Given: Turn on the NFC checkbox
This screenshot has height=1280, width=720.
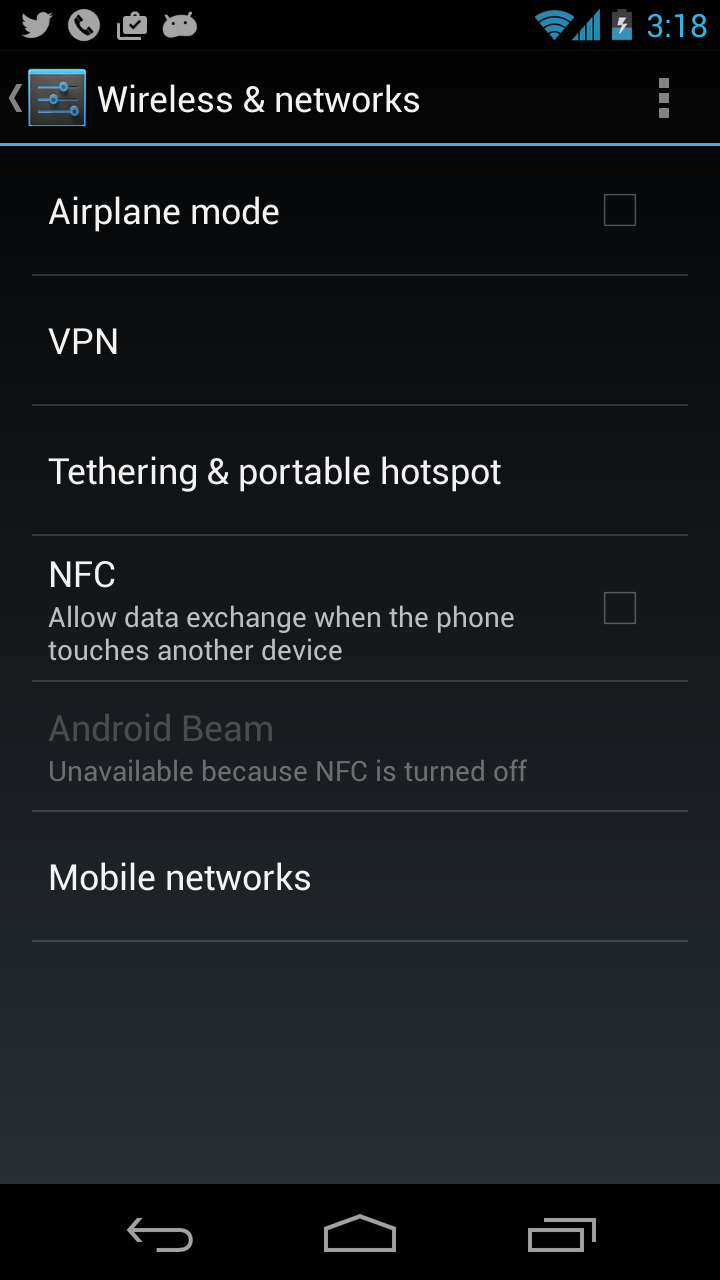Looking at the screenshot, I should [620, 607].
